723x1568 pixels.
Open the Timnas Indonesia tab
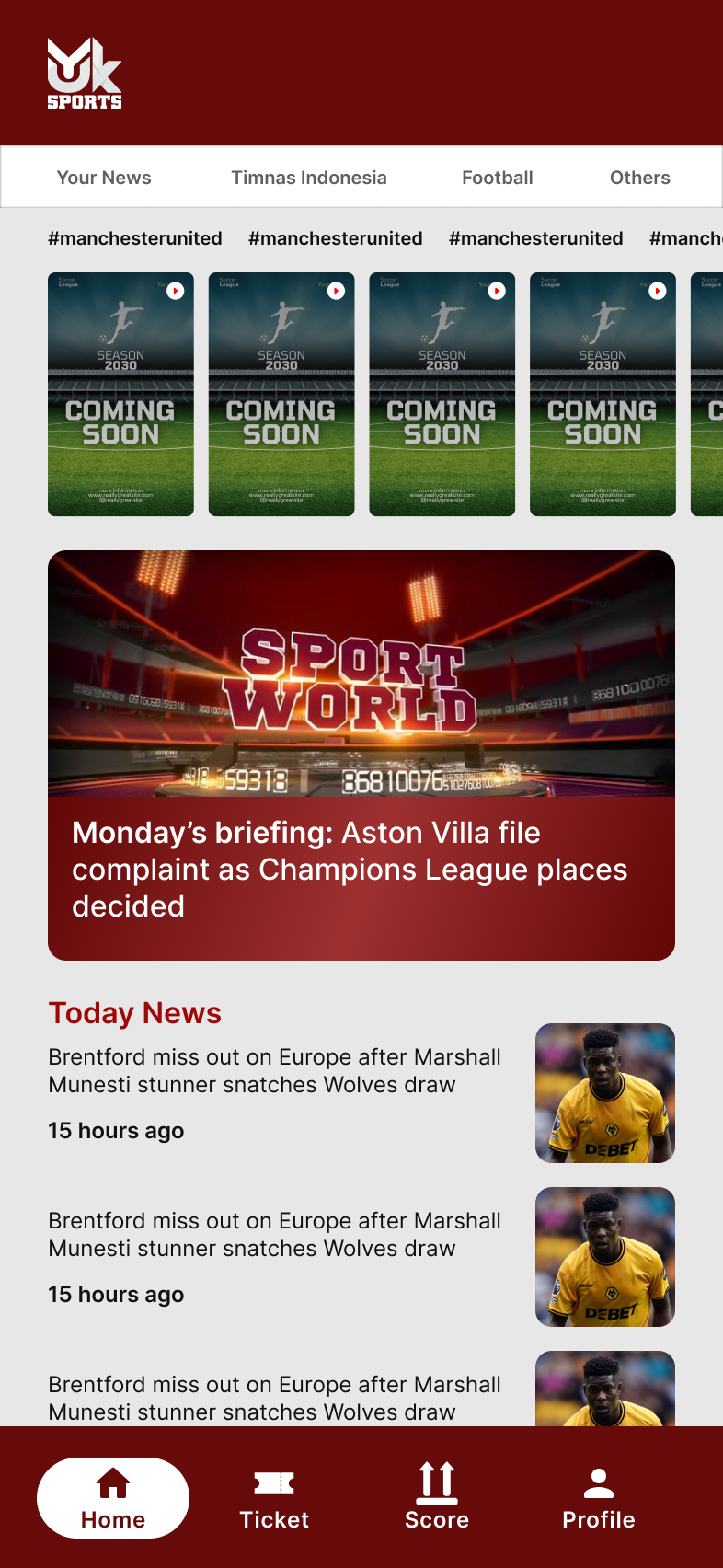309,178
